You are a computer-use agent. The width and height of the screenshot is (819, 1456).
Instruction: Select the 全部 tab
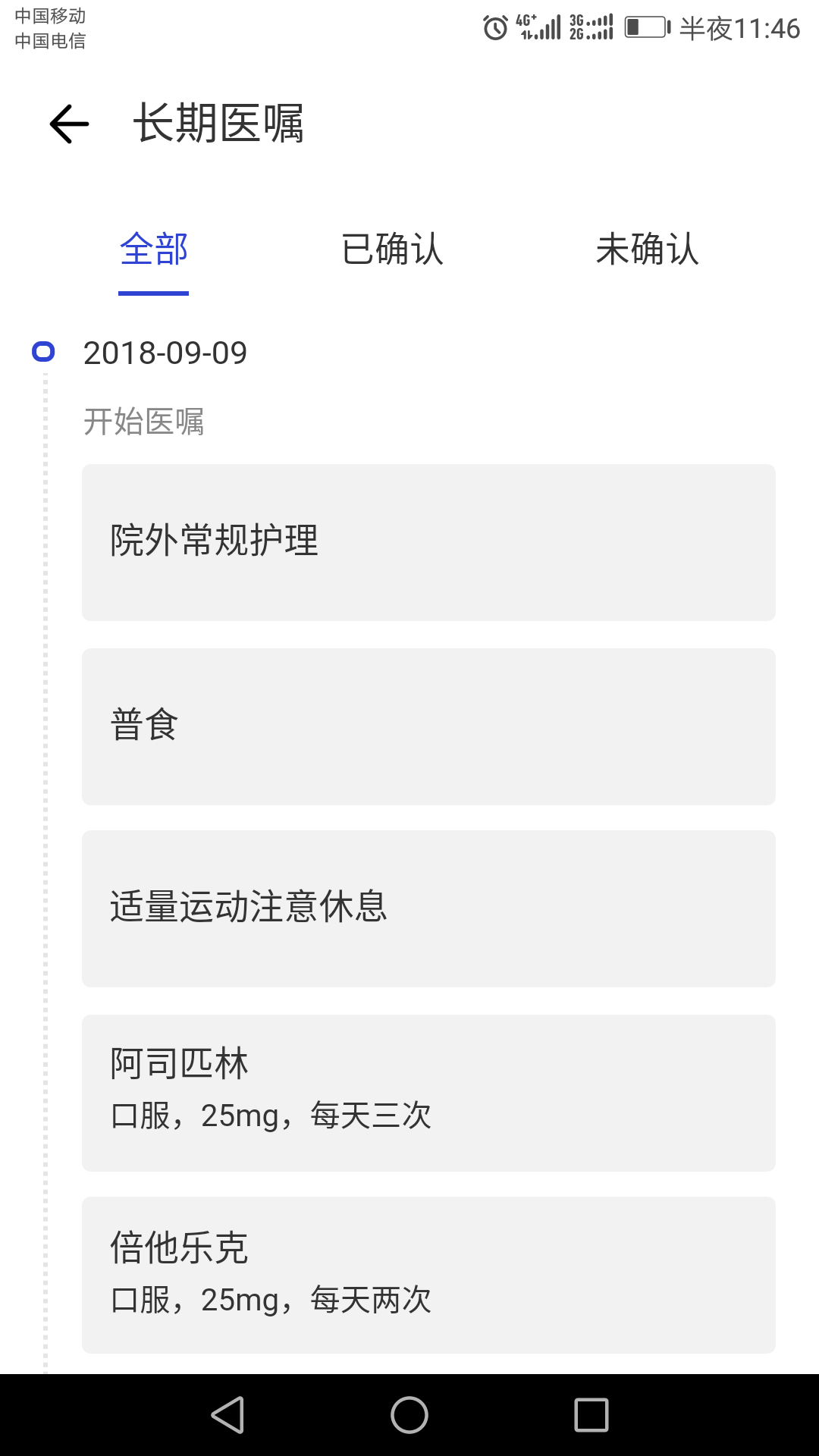[x=154, y=250]
